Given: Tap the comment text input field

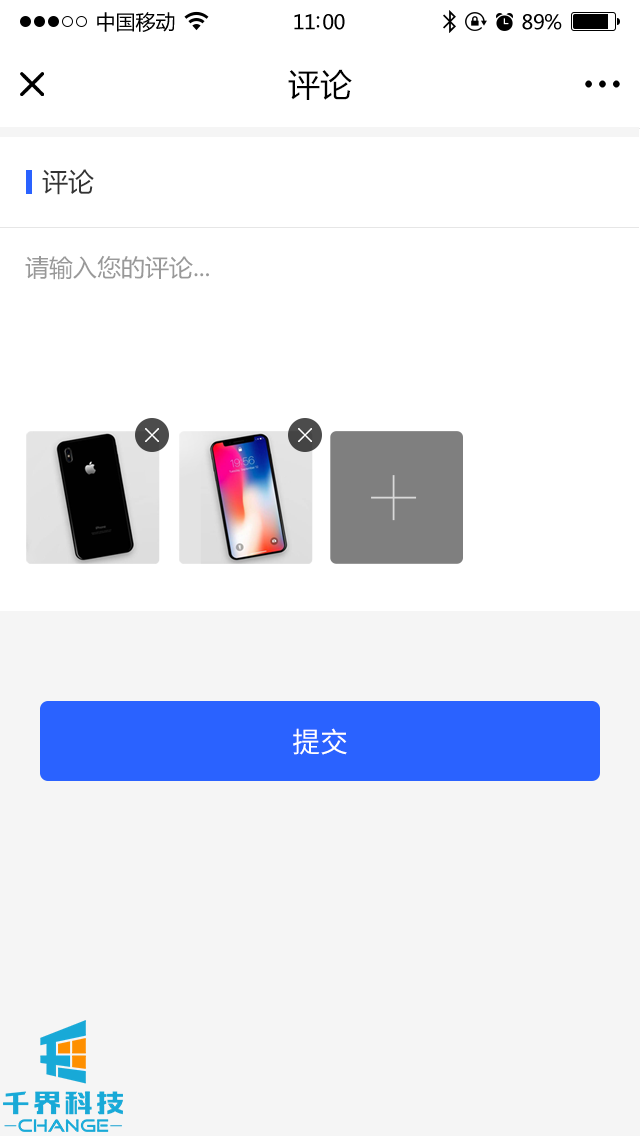Looking at the screenshot, I should pos(320,310).
